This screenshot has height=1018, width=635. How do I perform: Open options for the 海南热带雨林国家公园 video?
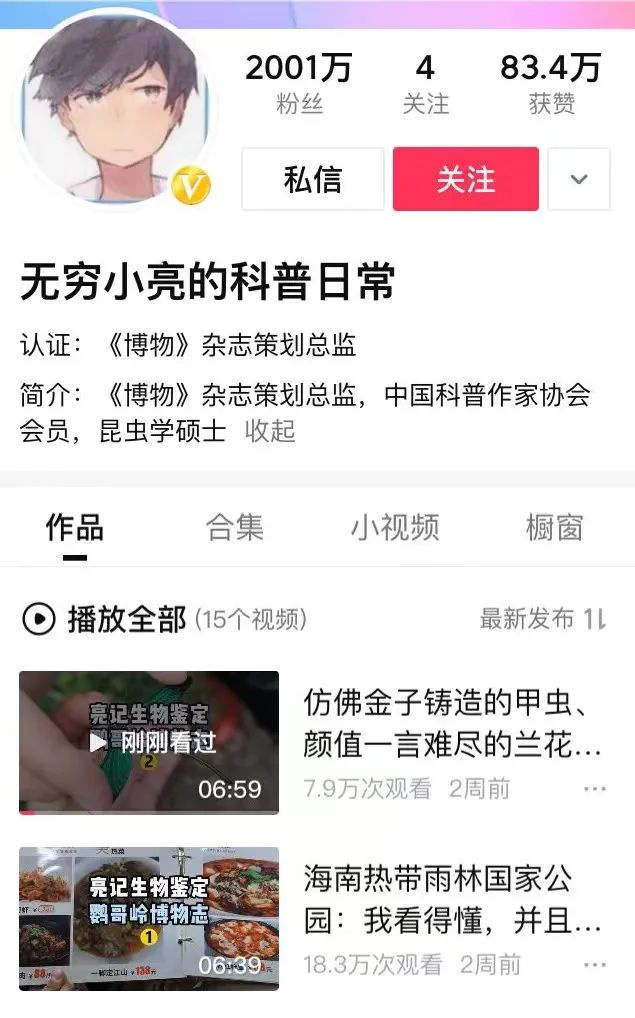[x=594, y=965]
